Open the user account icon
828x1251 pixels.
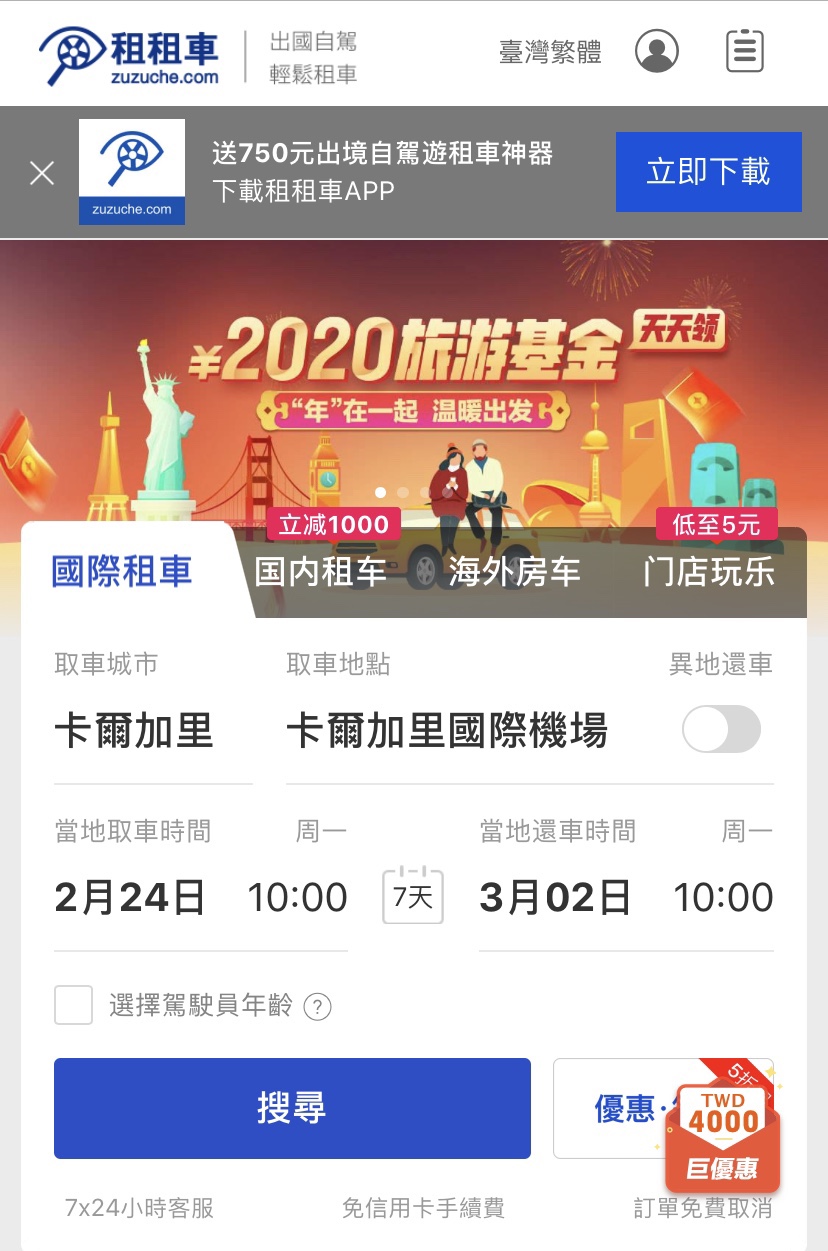(x=657, y=51)
